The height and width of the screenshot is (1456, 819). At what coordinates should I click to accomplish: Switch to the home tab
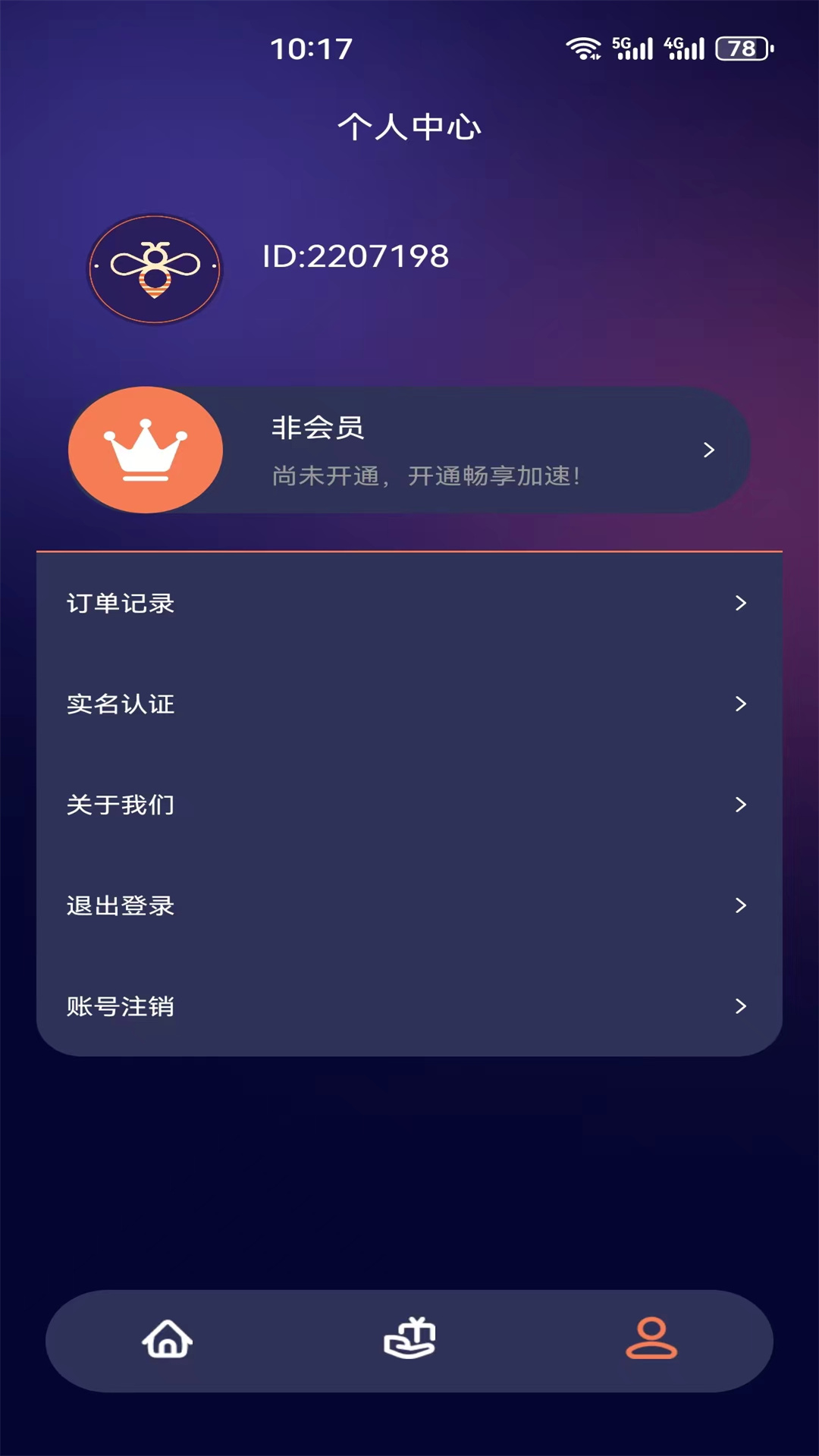[168, 1339]
